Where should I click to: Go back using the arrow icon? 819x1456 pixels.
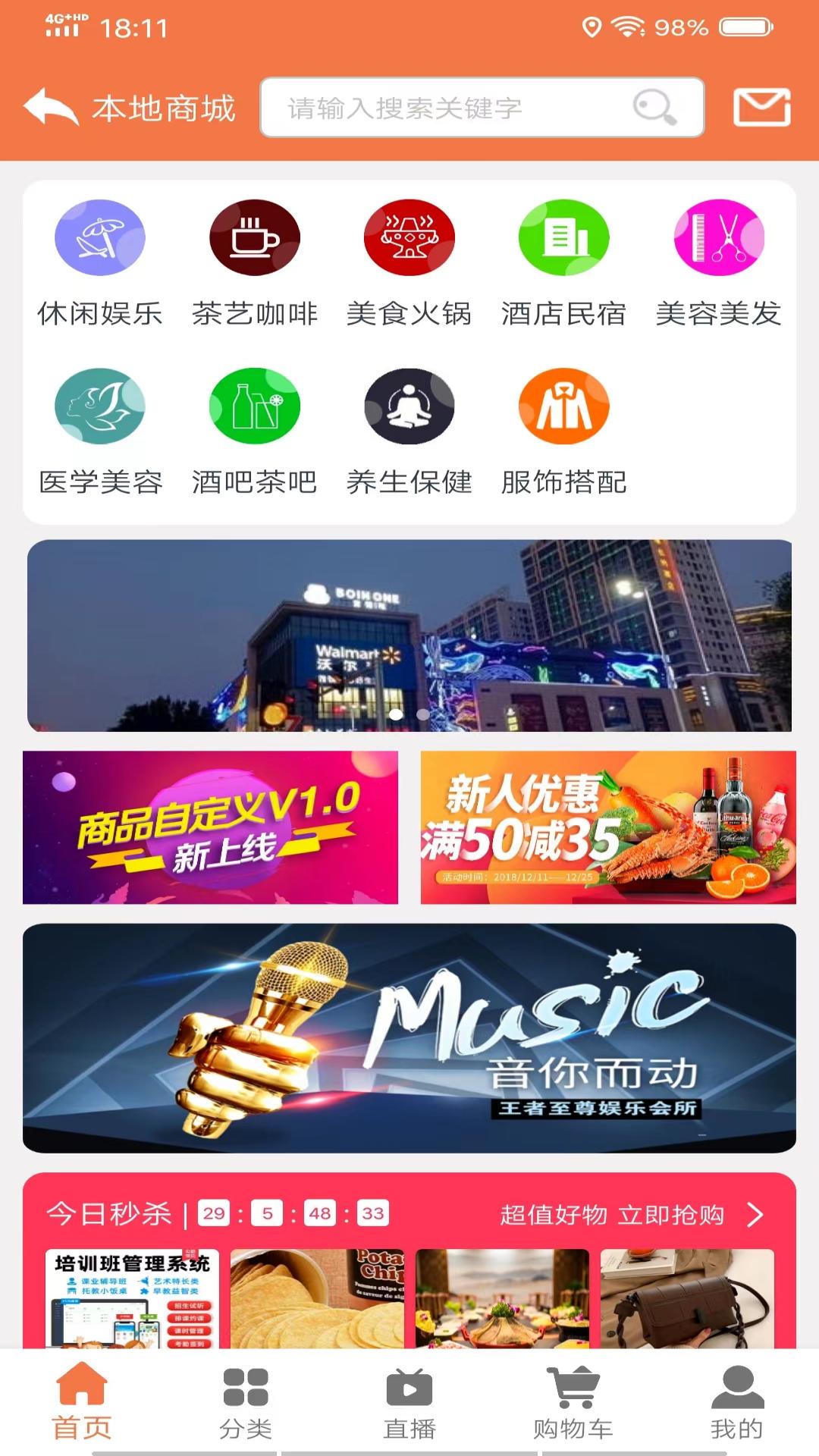[51, 108]
